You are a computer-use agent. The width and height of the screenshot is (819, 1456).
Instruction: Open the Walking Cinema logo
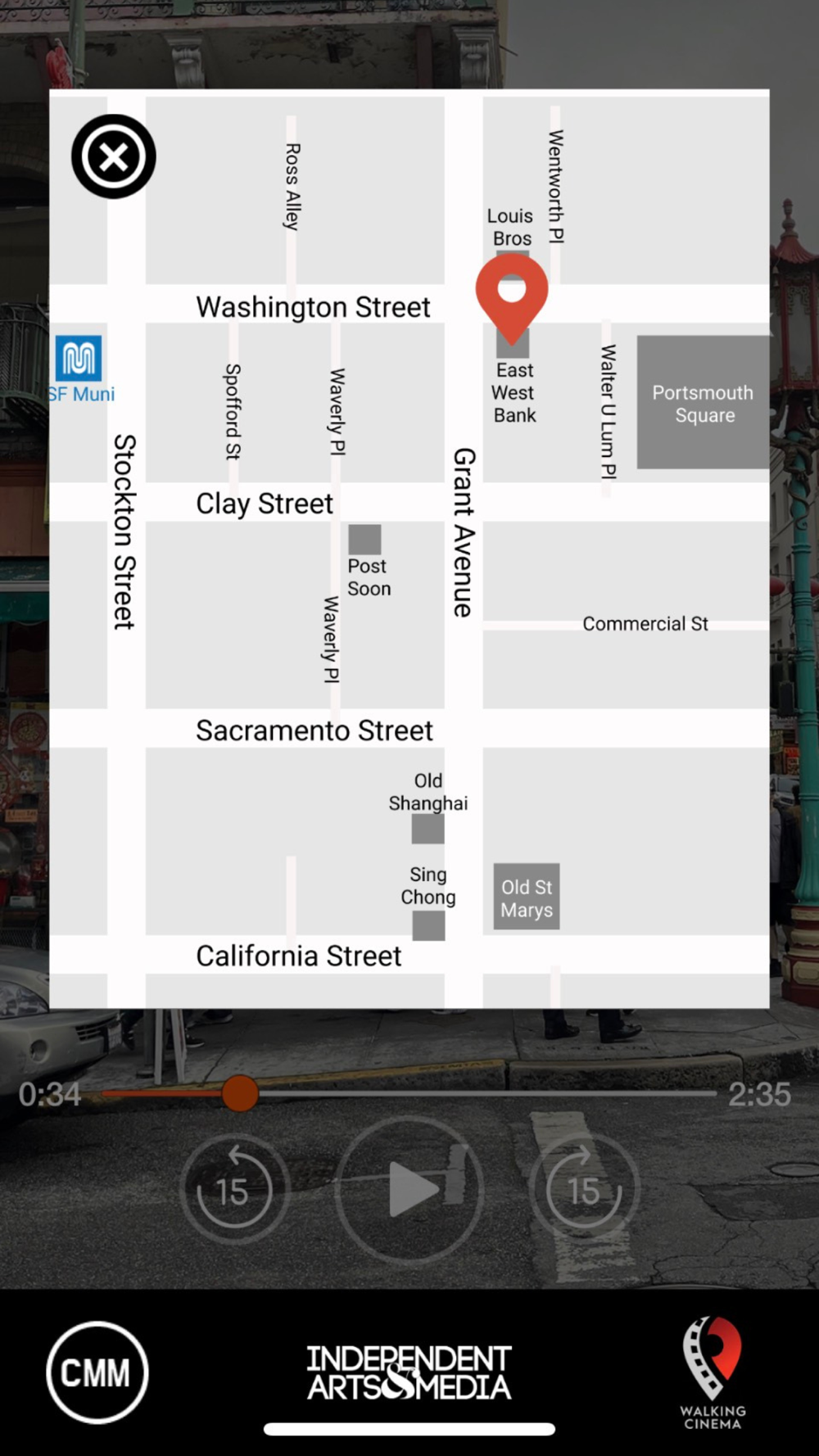pyautogui.click(x=713, y=1372)
